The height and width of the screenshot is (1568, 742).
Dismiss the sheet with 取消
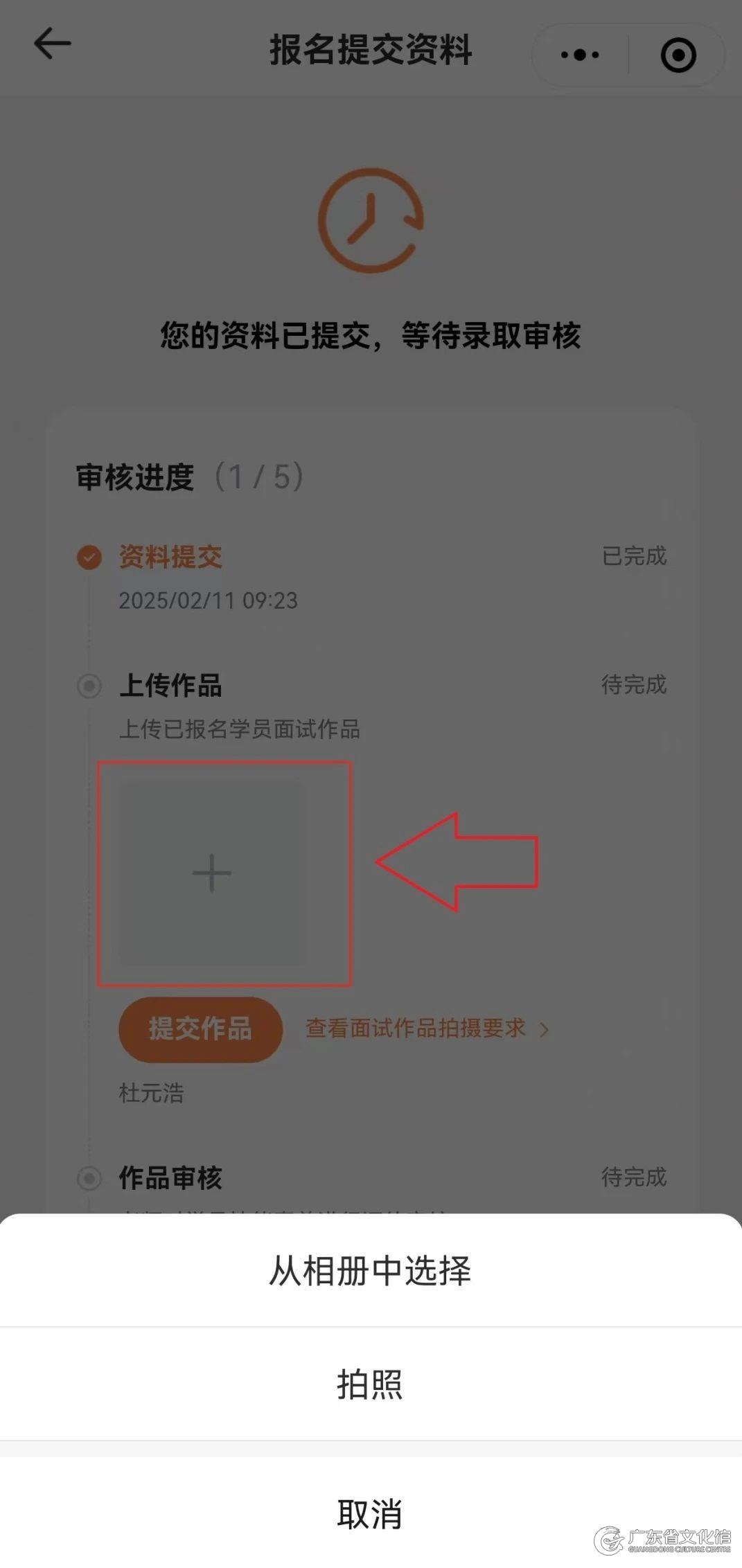point(371,1513)
